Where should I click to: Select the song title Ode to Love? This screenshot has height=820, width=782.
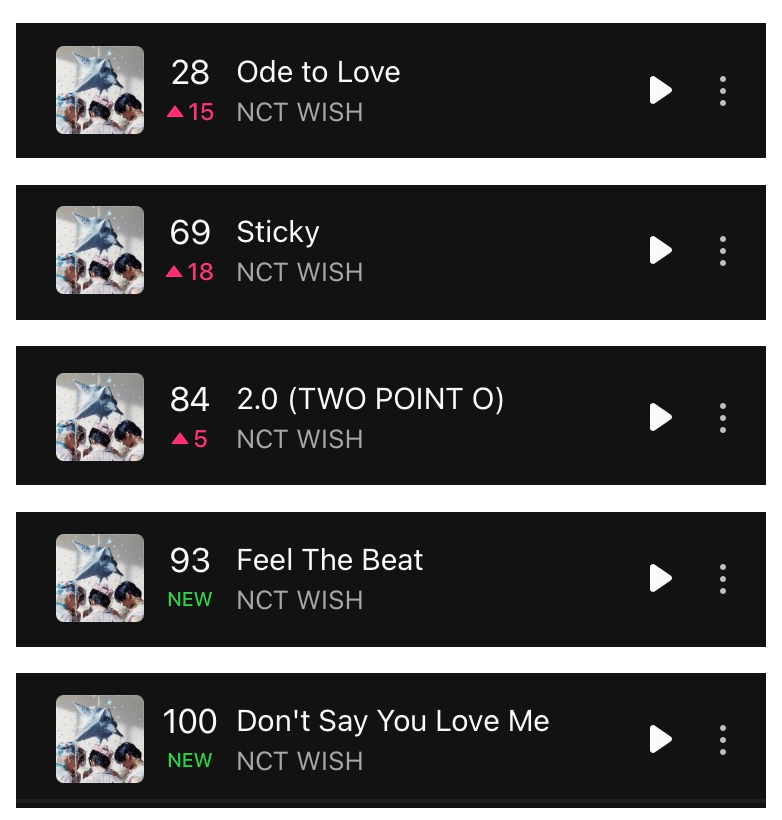[318, 72]
